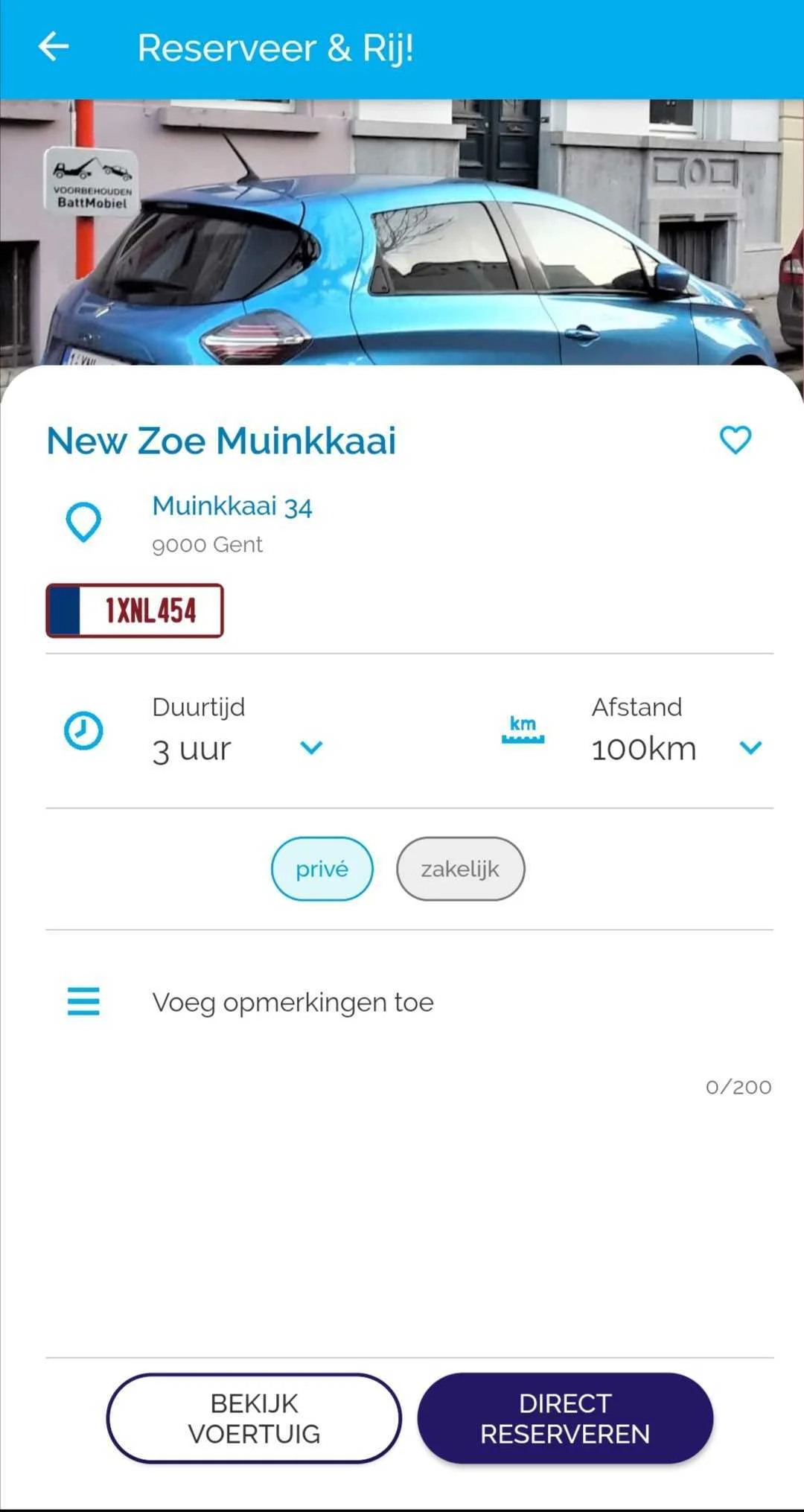Add New Zoe Muinkkaai to favorites
The image size is (804, 1512).
click(x=735, y=440)
